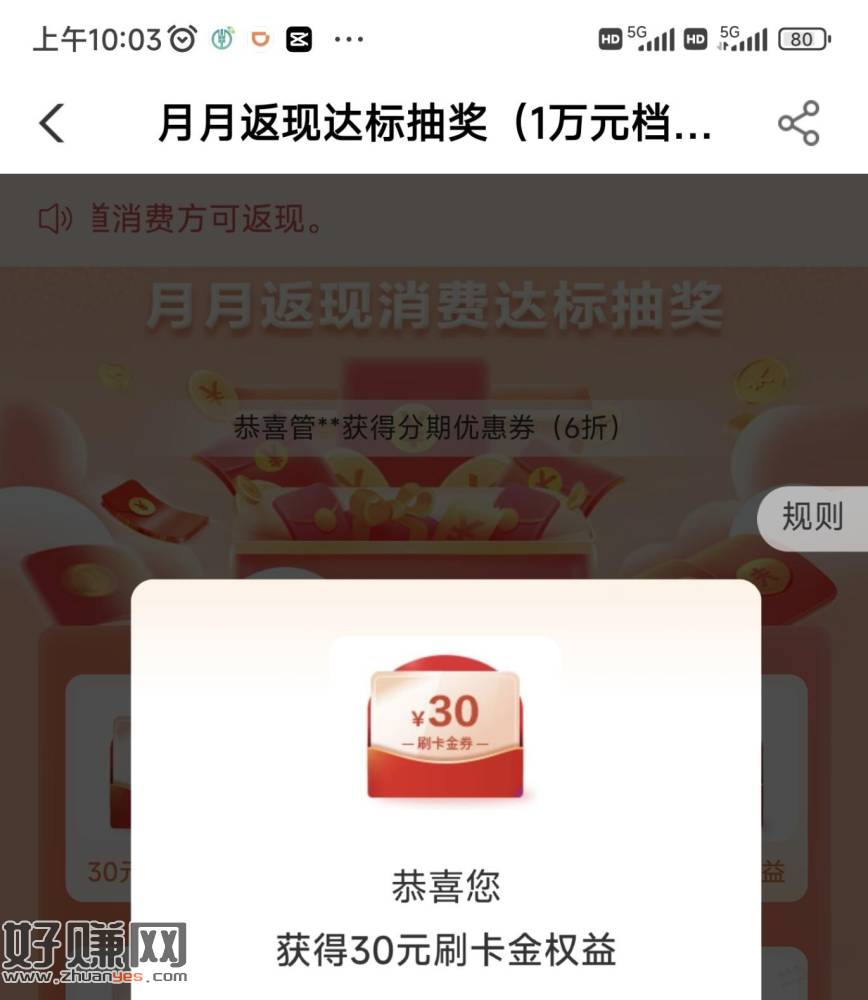
Task: Open the 规则 rules button
Action: tap(811, 518)
